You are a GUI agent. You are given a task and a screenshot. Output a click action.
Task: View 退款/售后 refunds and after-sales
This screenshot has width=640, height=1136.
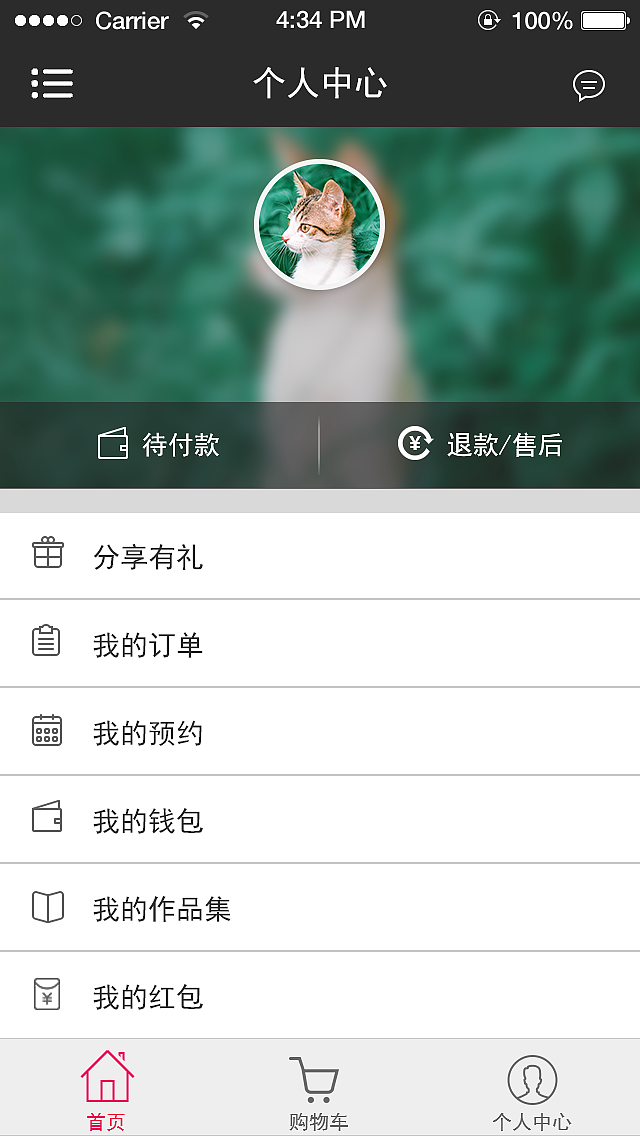[480, 444]
